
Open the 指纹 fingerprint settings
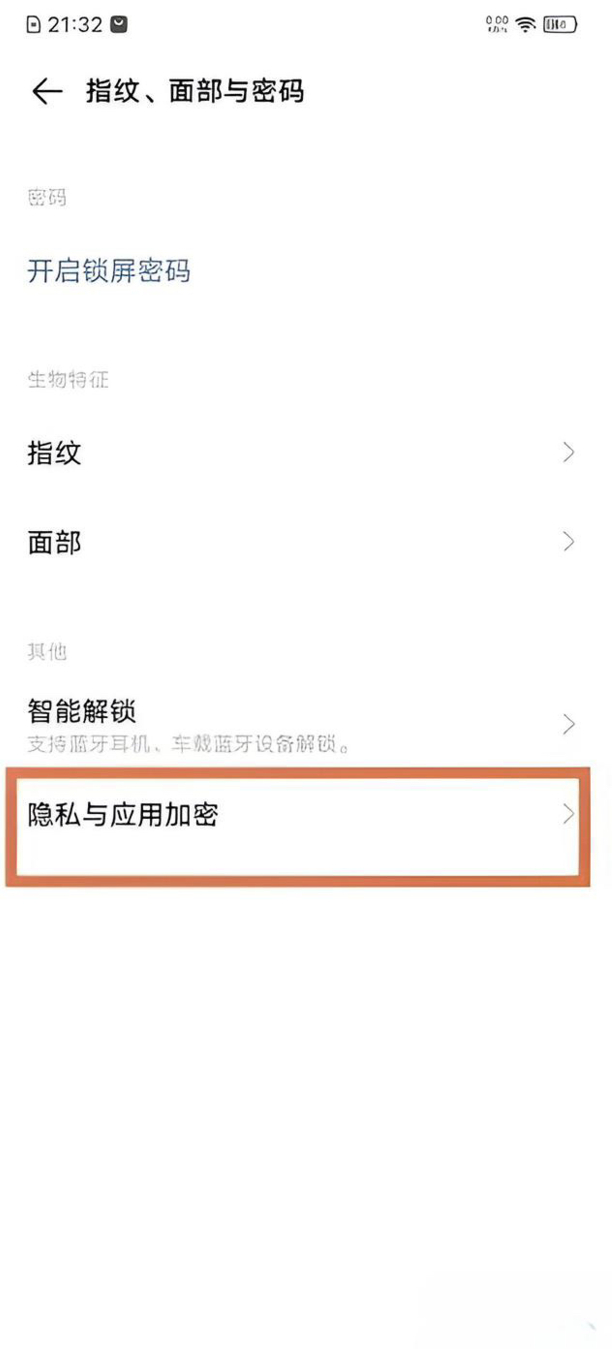(x=300, y=453)
